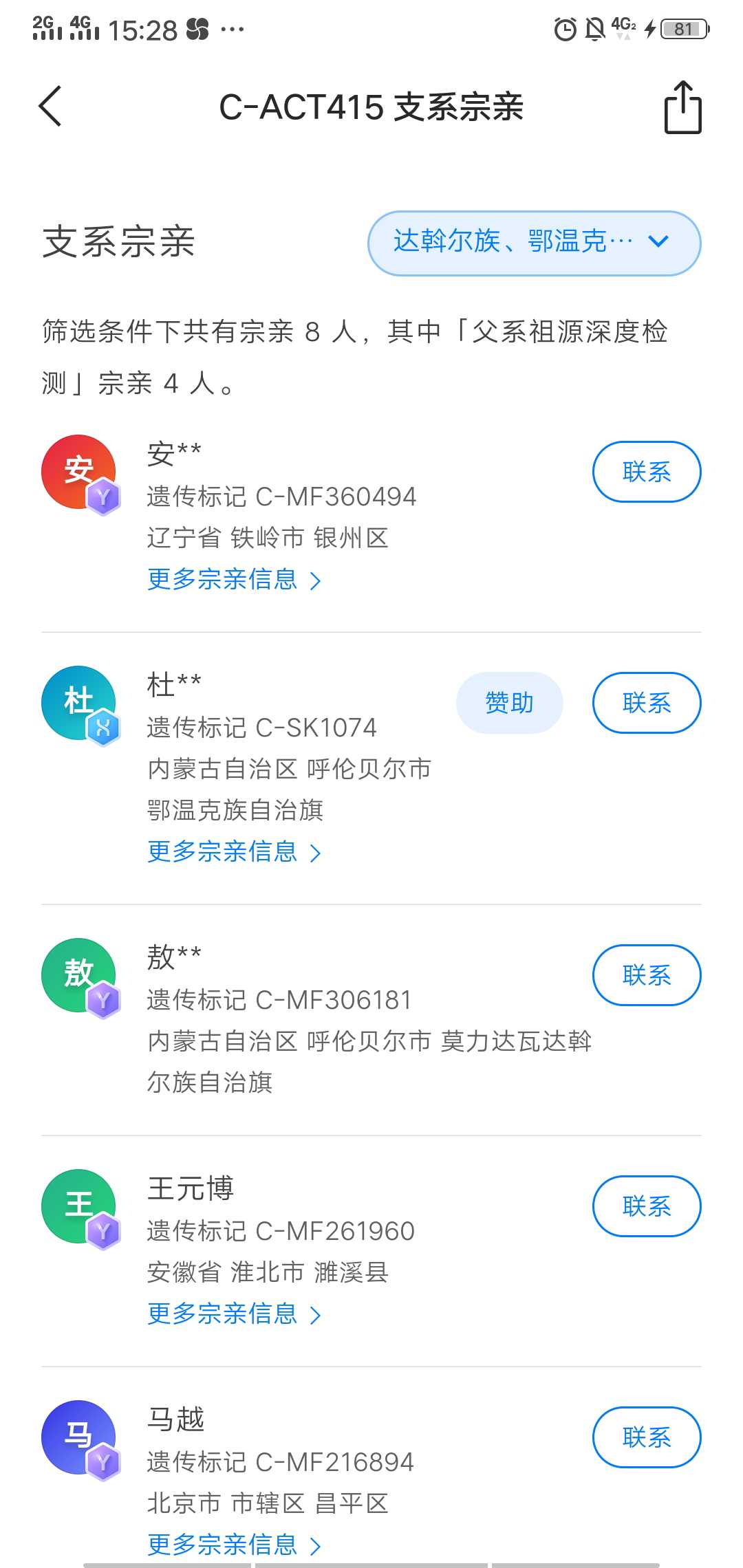Contact 王元博

click(647, 1206)
